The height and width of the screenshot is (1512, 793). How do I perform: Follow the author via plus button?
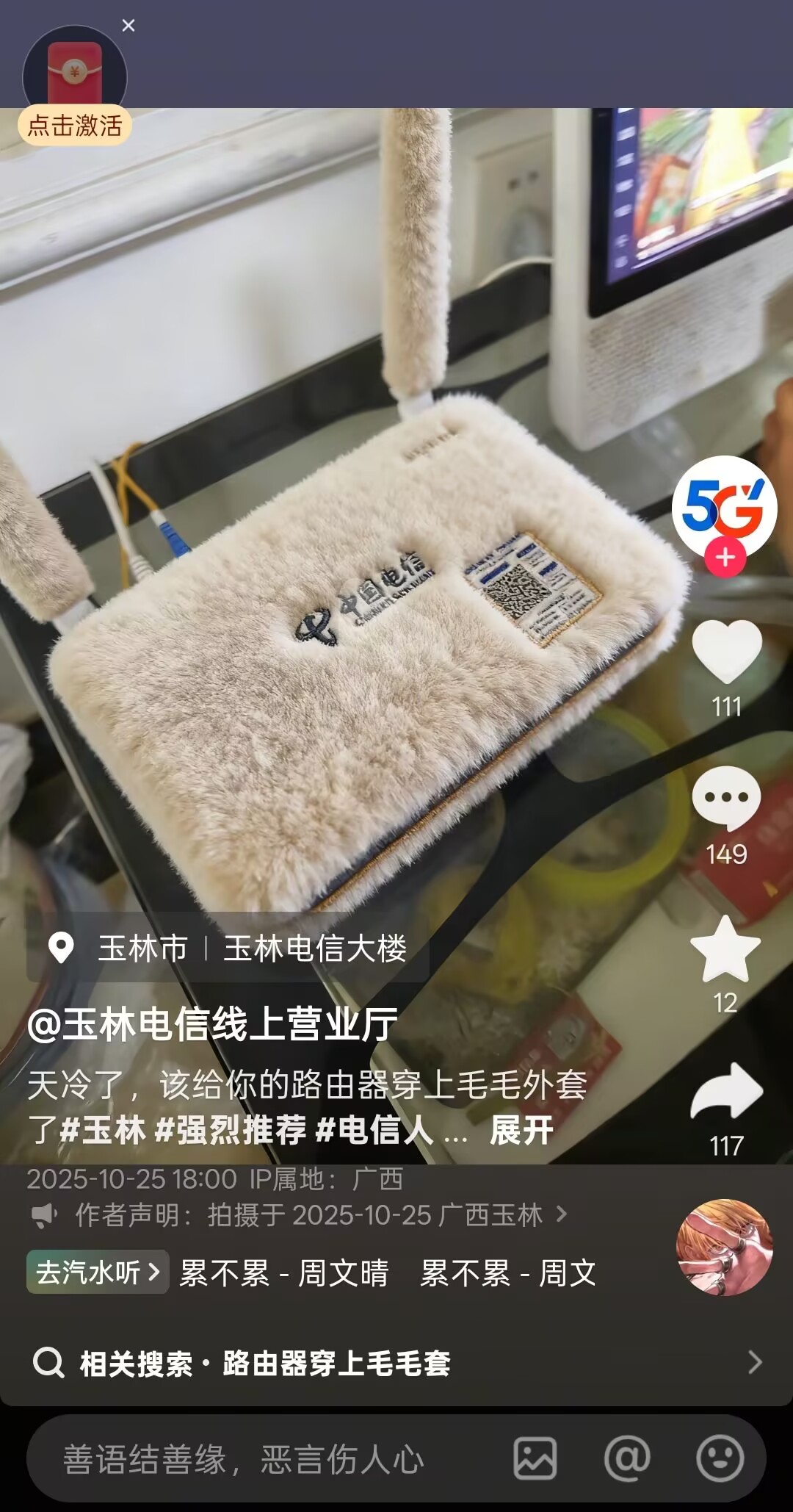click(725, 558)
